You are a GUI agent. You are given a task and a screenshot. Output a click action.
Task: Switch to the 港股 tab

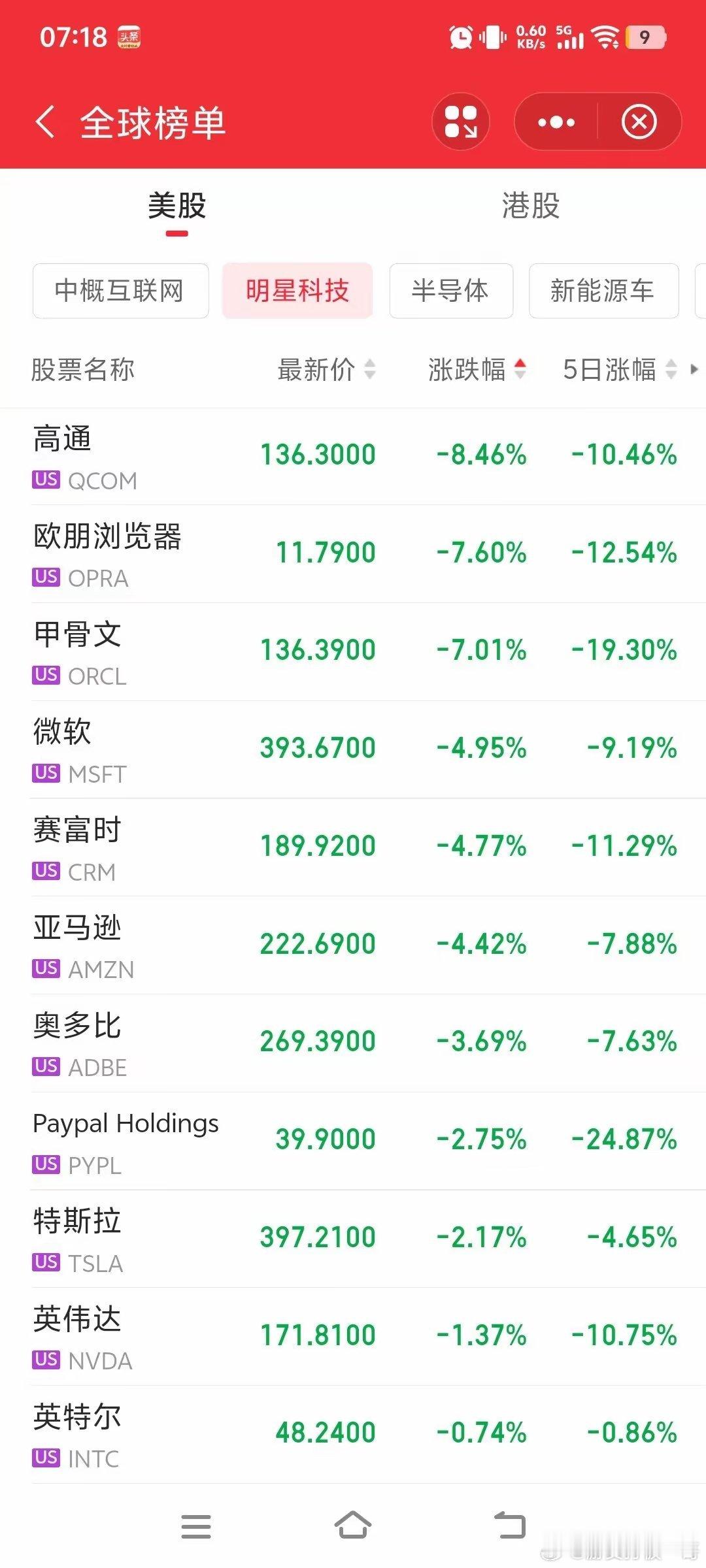530,206
